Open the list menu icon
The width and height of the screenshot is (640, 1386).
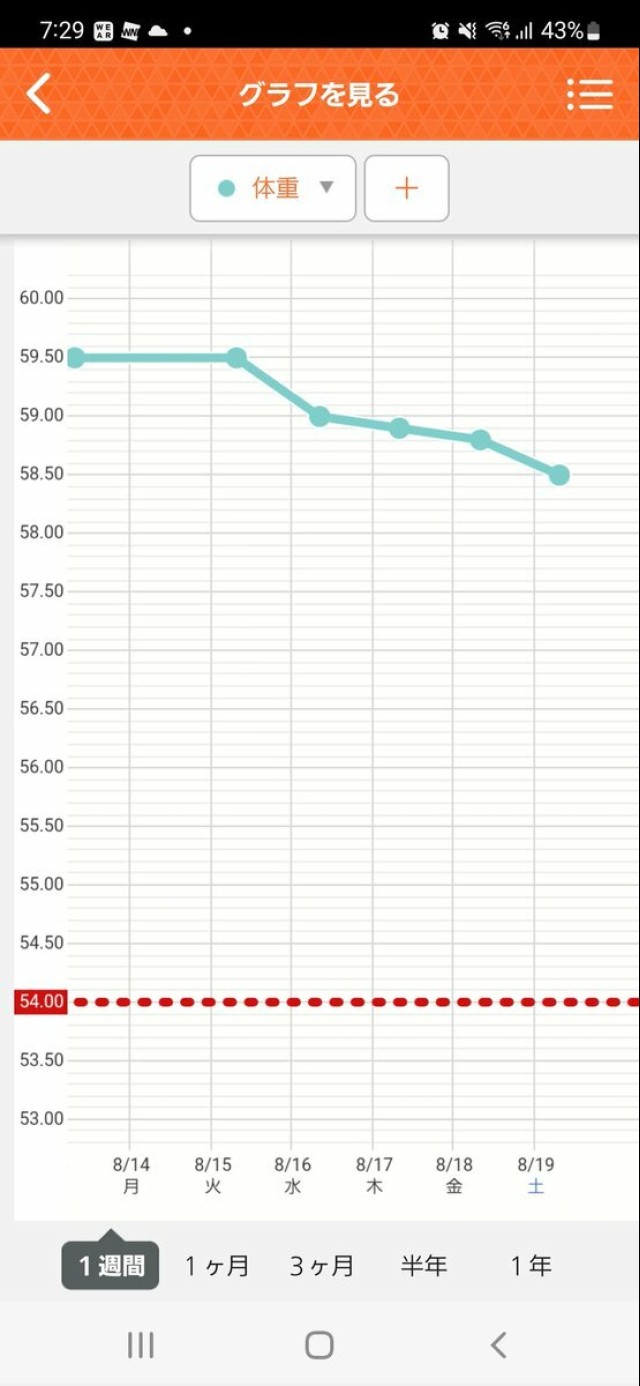tap(589, 94)
